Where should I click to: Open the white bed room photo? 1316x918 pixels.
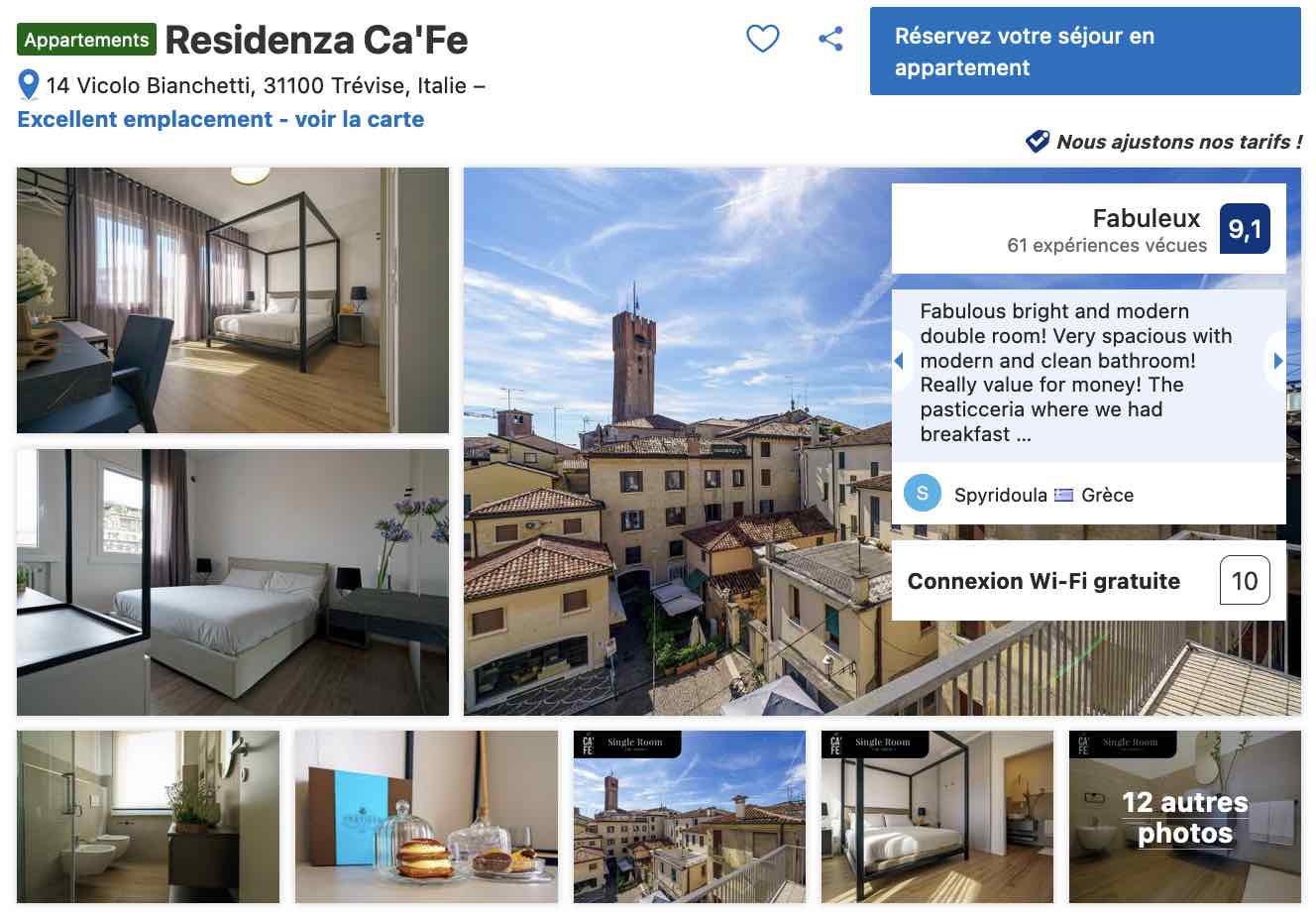click(233, 582)
